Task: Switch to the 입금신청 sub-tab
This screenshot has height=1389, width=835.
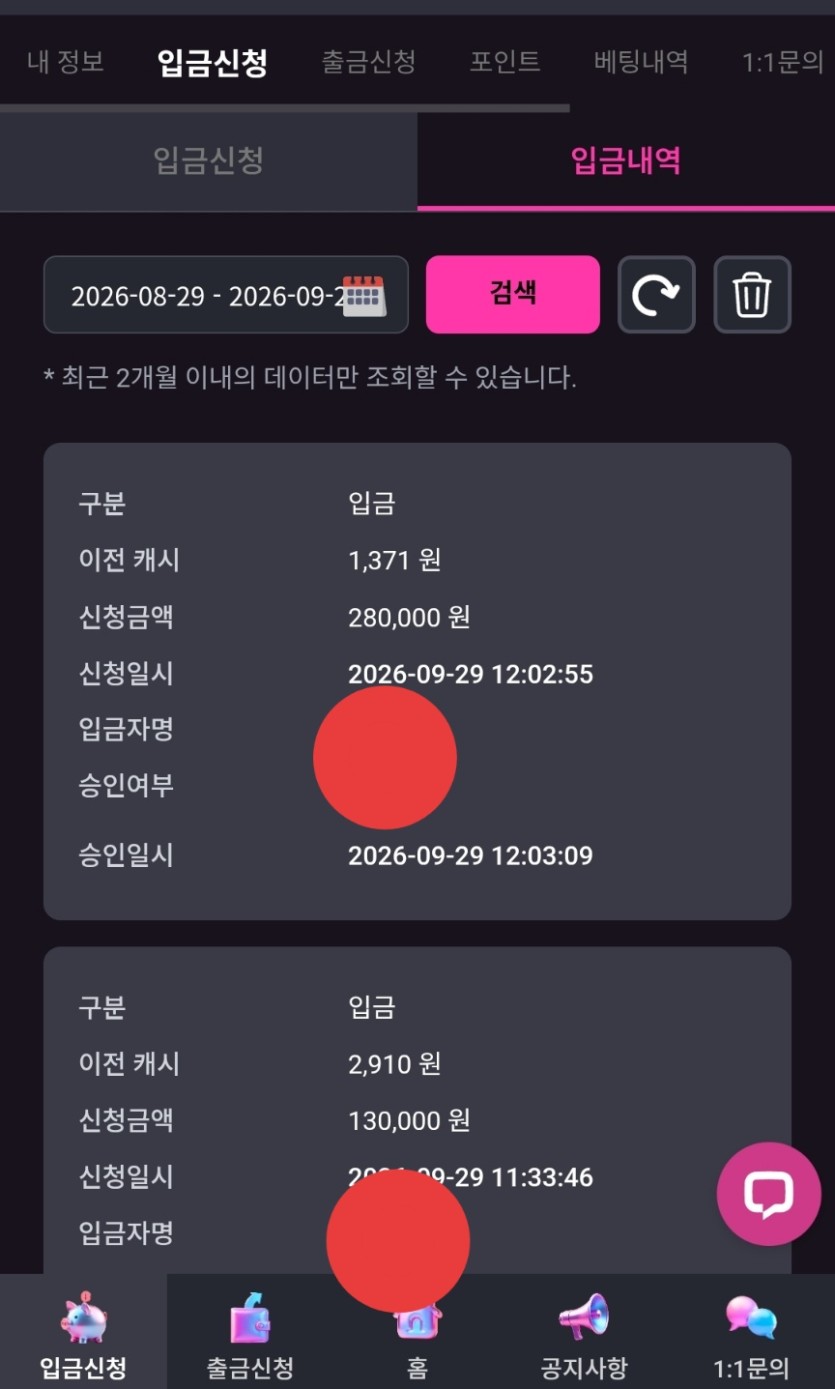Action: click(209, 161)
